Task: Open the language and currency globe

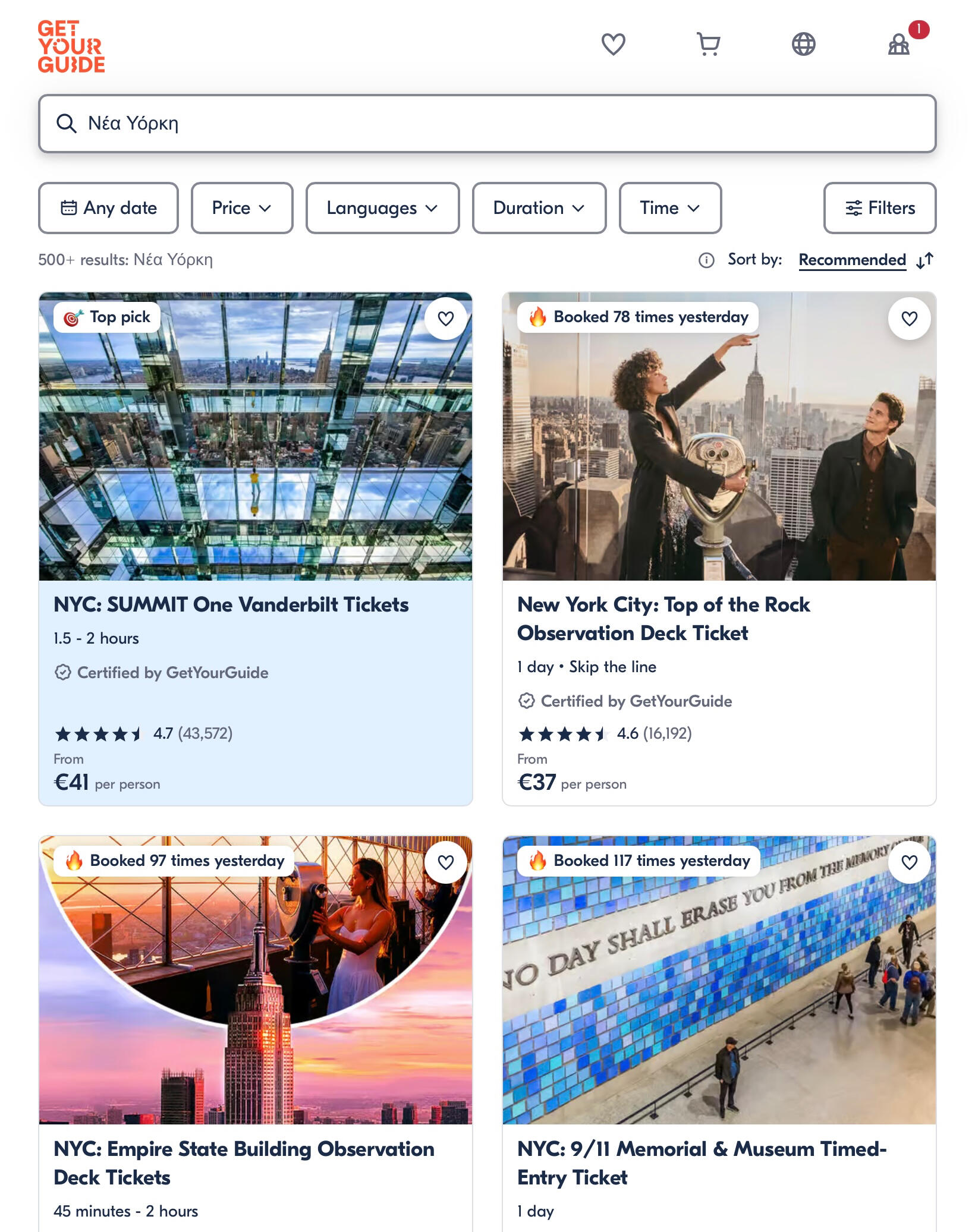Action: click(803, 45)
